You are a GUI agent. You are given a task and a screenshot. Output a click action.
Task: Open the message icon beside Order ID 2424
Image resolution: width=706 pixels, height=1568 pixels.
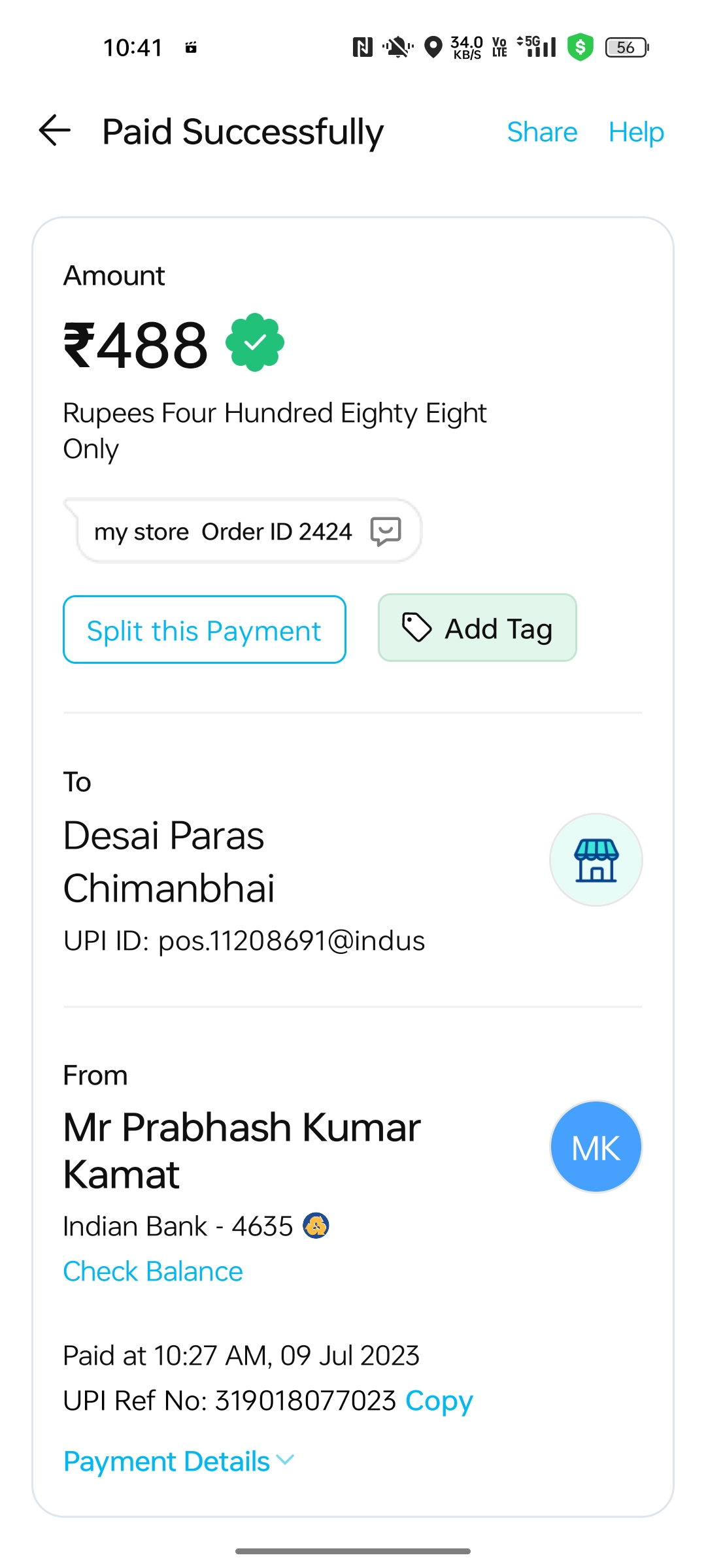coord(386,531)
